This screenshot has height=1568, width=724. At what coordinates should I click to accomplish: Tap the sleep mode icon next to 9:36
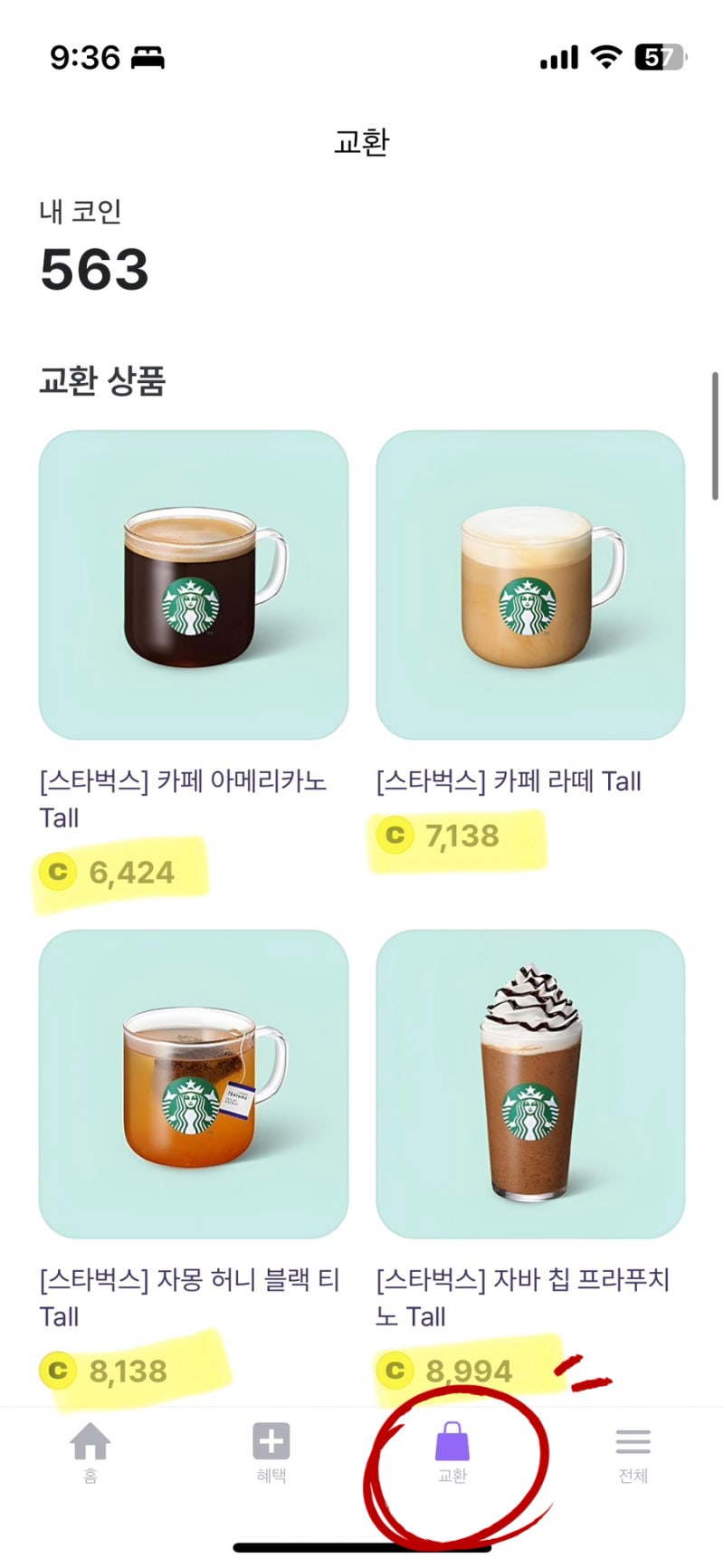click(148, 56)
